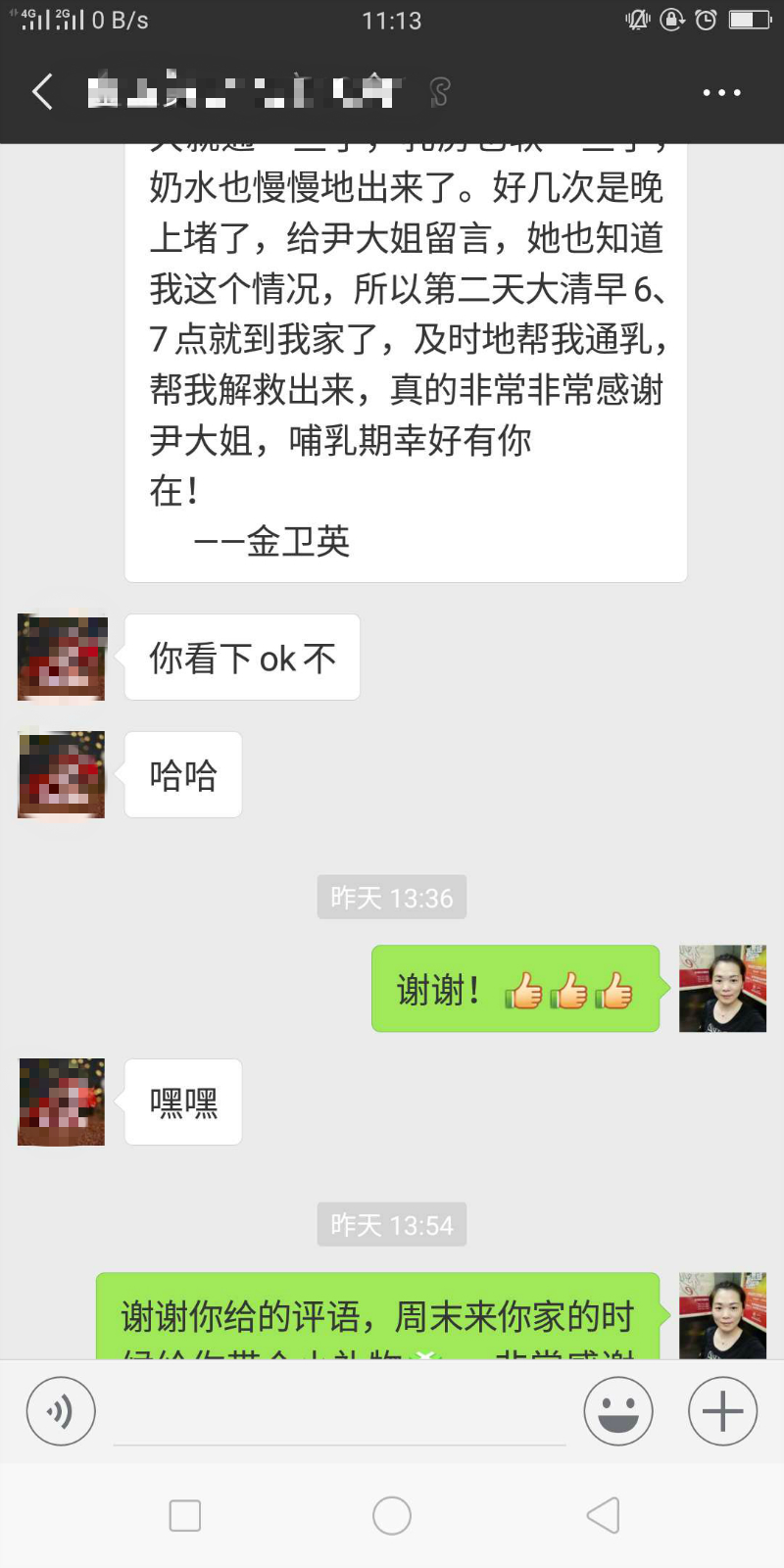Viewport: 784px width, 1568px height.
Task: Open my avatar beside the "谢谢!" message
Action: 722,988
